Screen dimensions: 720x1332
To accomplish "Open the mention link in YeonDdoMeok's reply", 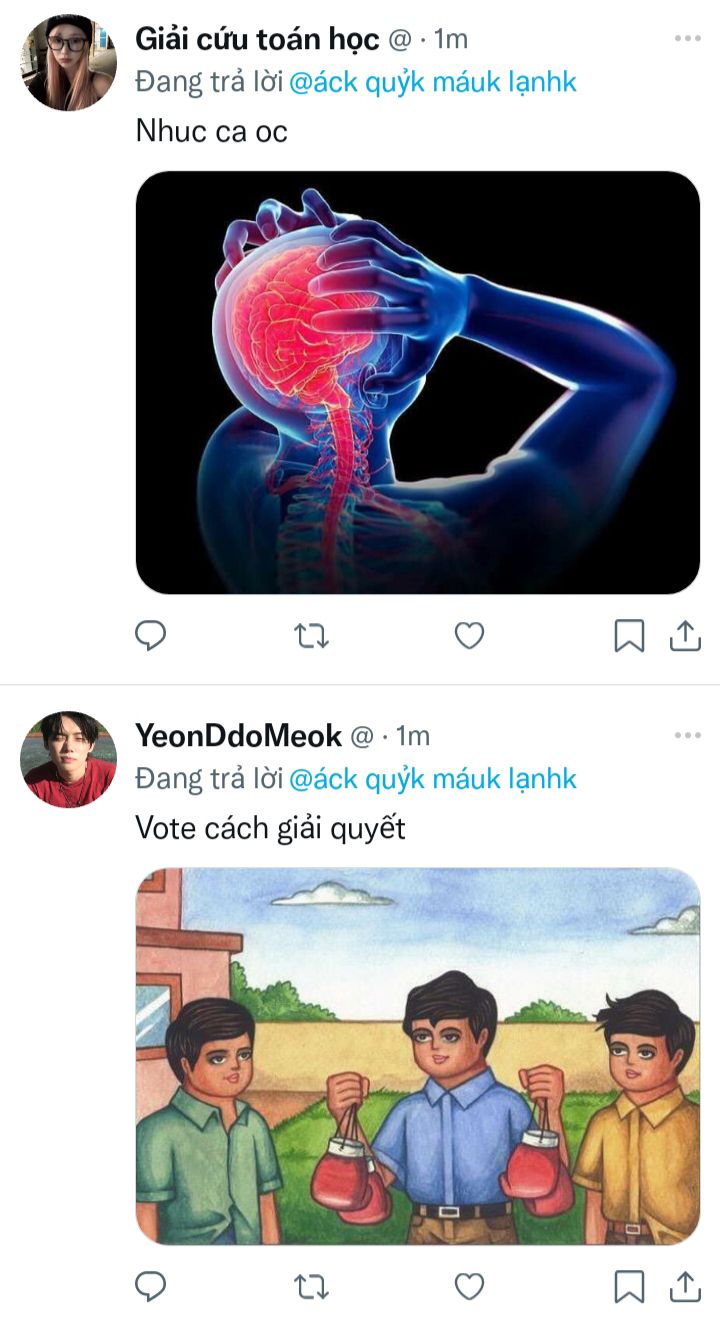I will pos(432,778).
